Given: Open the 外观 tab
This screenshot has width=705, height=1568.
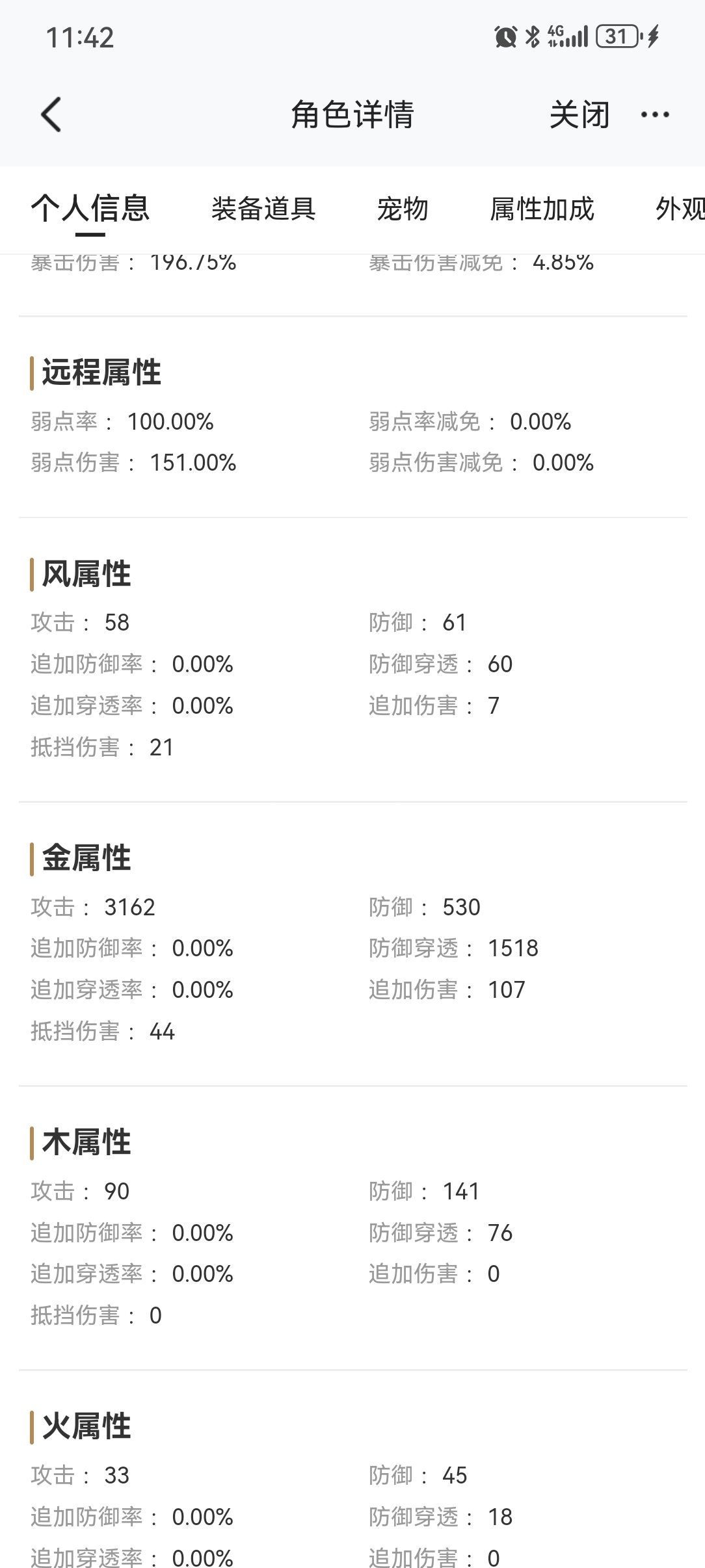Looking at the screenshot, I should pyautogui.click(x=680, y=209).
